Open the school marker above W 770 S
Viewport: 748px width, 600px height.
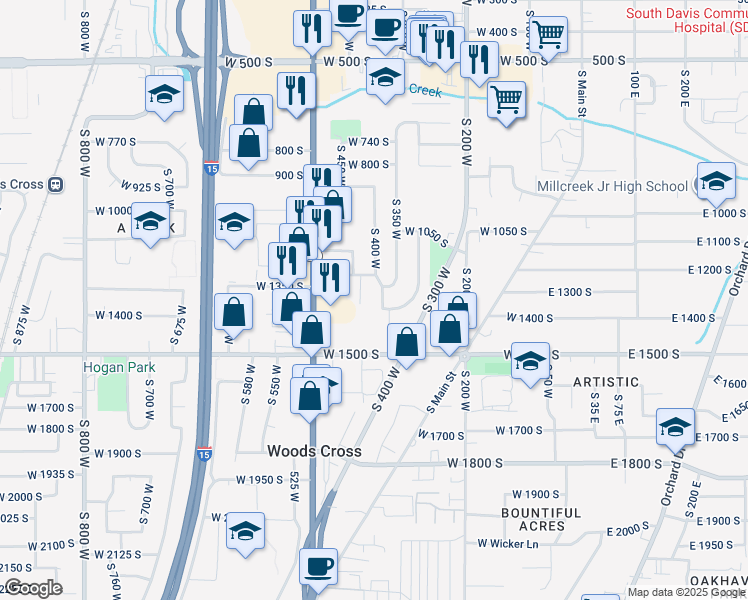(165, 95)
